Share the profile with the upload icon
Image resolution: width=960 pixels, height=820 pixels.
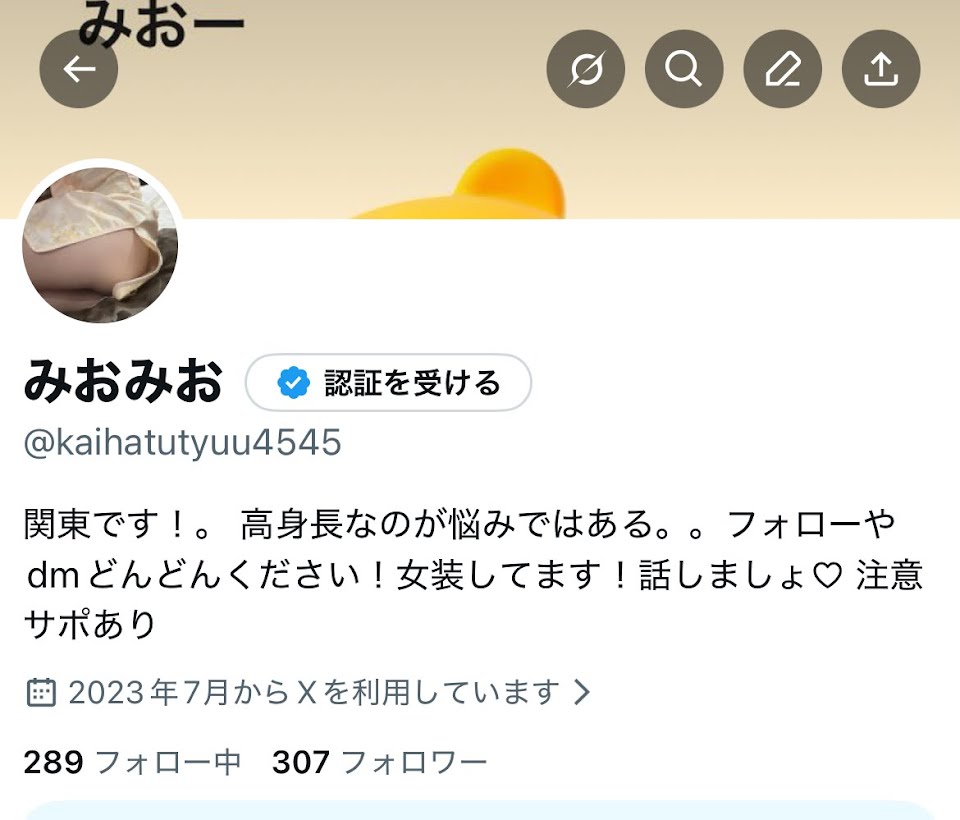pyautogui.click(x=880, y=69)
